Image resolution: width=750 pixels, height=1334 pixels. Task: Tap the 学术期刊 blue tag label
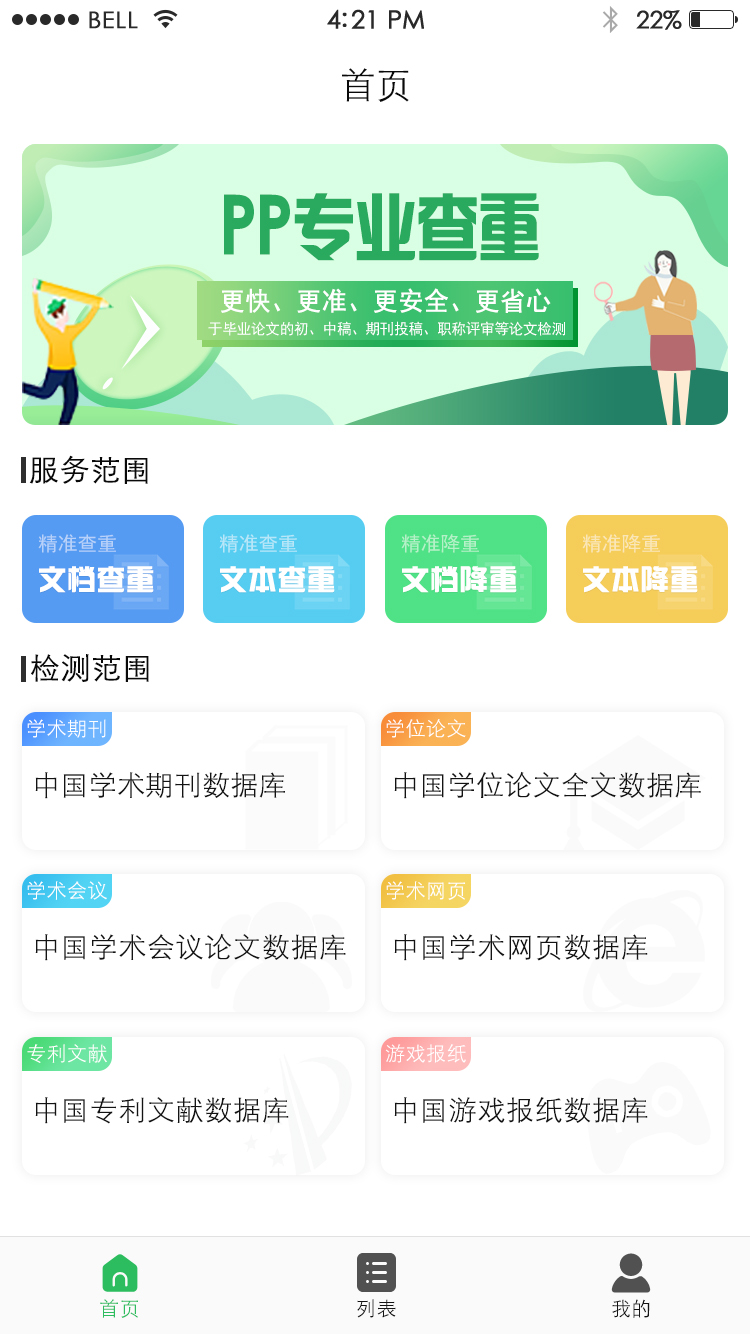[x=66, y=729]
